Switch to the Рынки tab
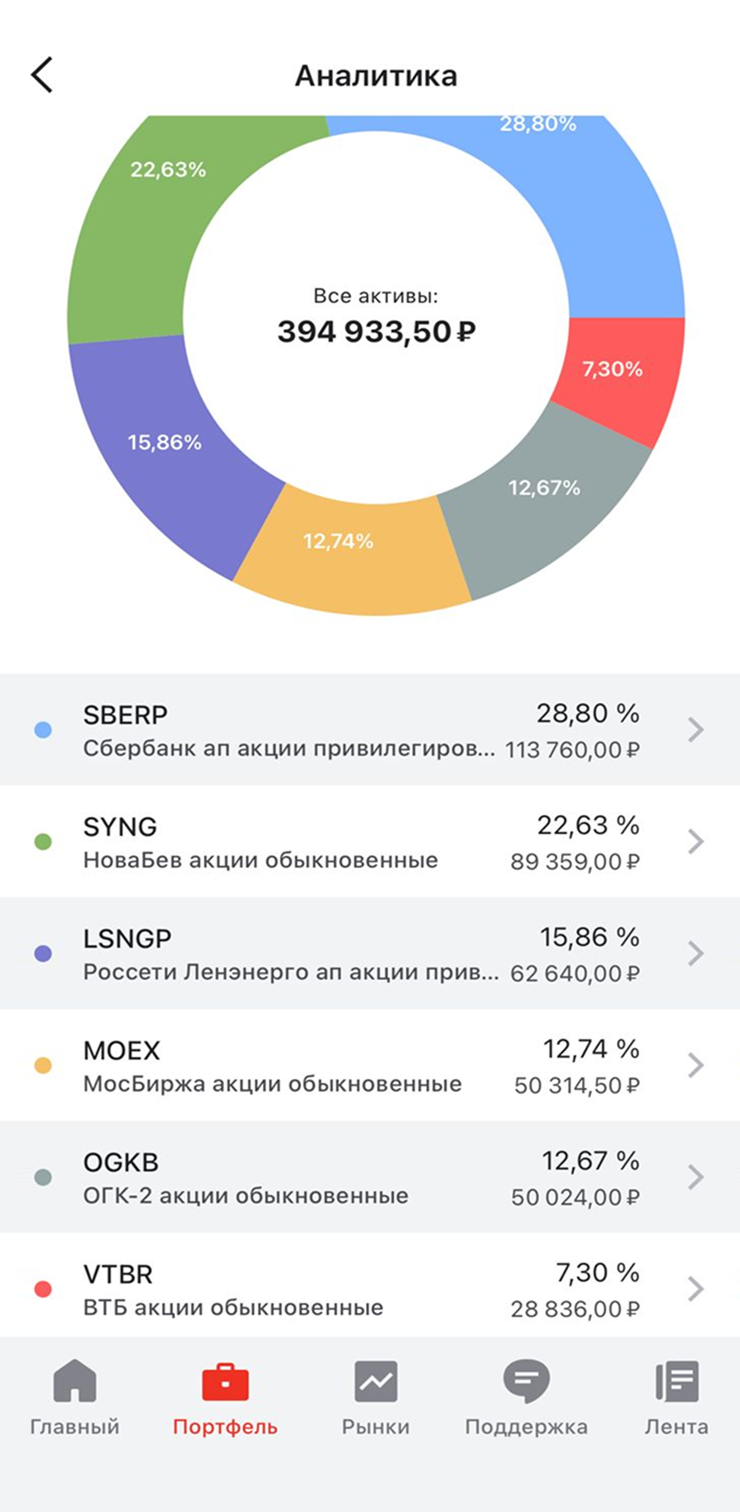Viewport: 740px width, 1512px height. [376, 1398]
